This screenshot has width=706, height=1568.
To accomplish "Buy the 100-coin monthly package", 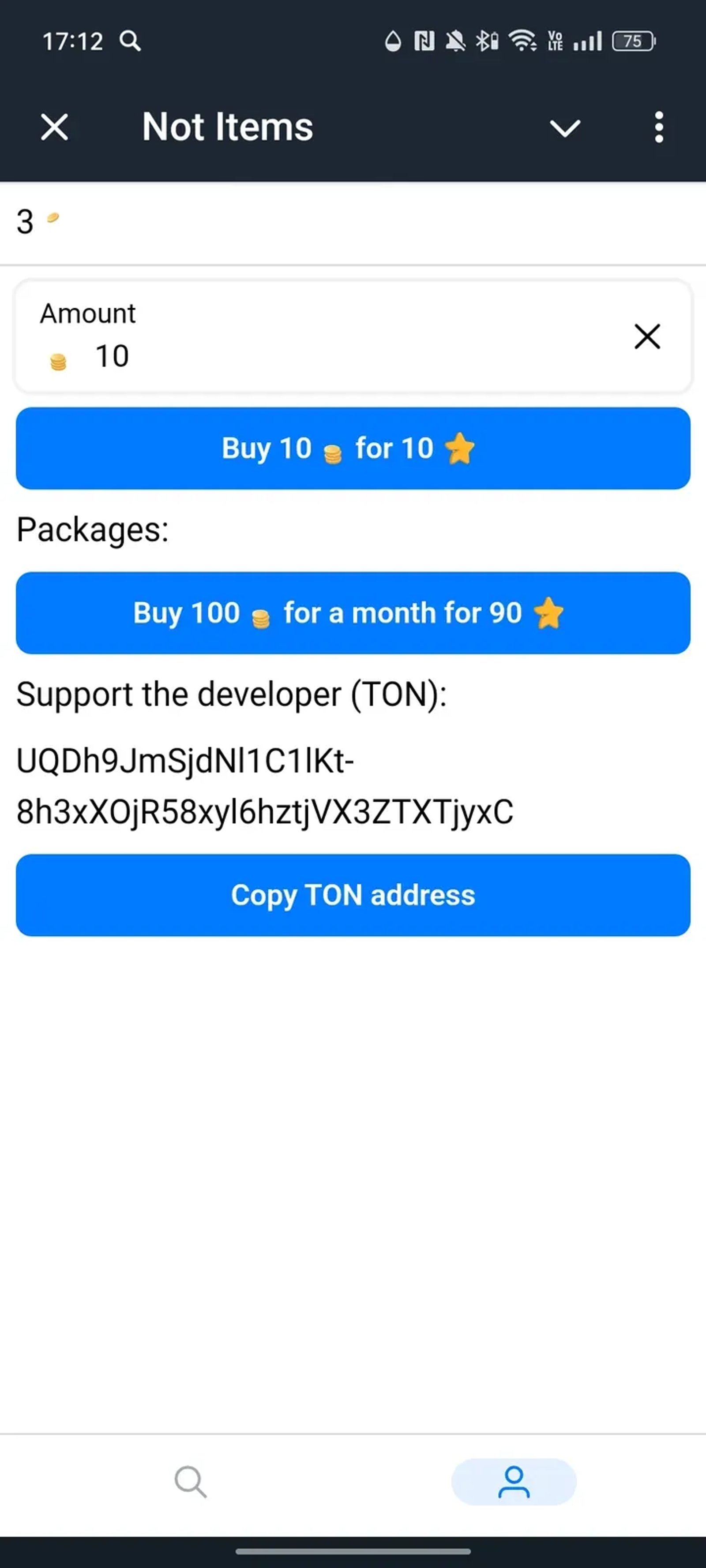I will click(353, 613).
